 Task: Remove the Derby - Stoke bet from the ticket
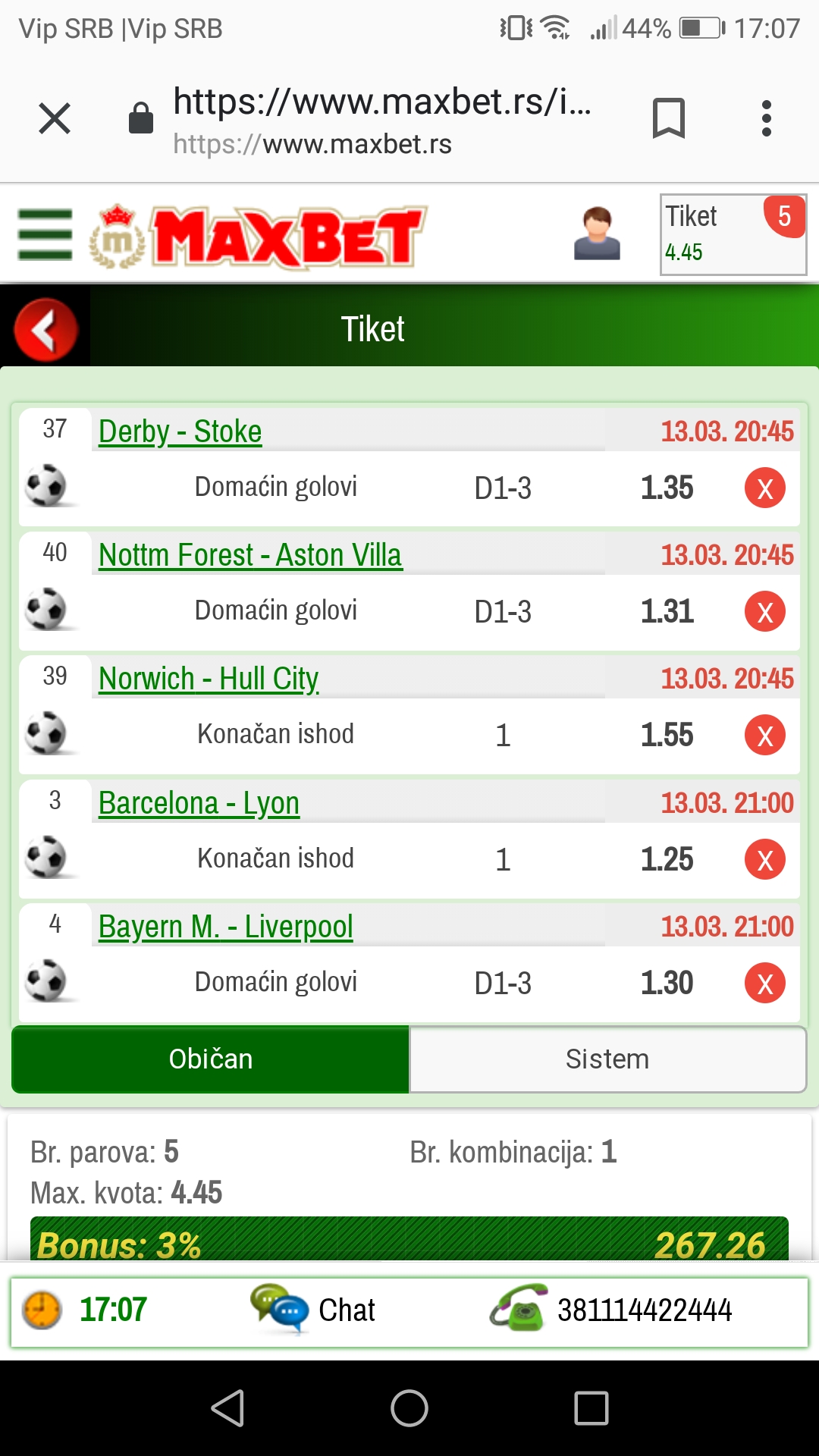click(764, 488)
